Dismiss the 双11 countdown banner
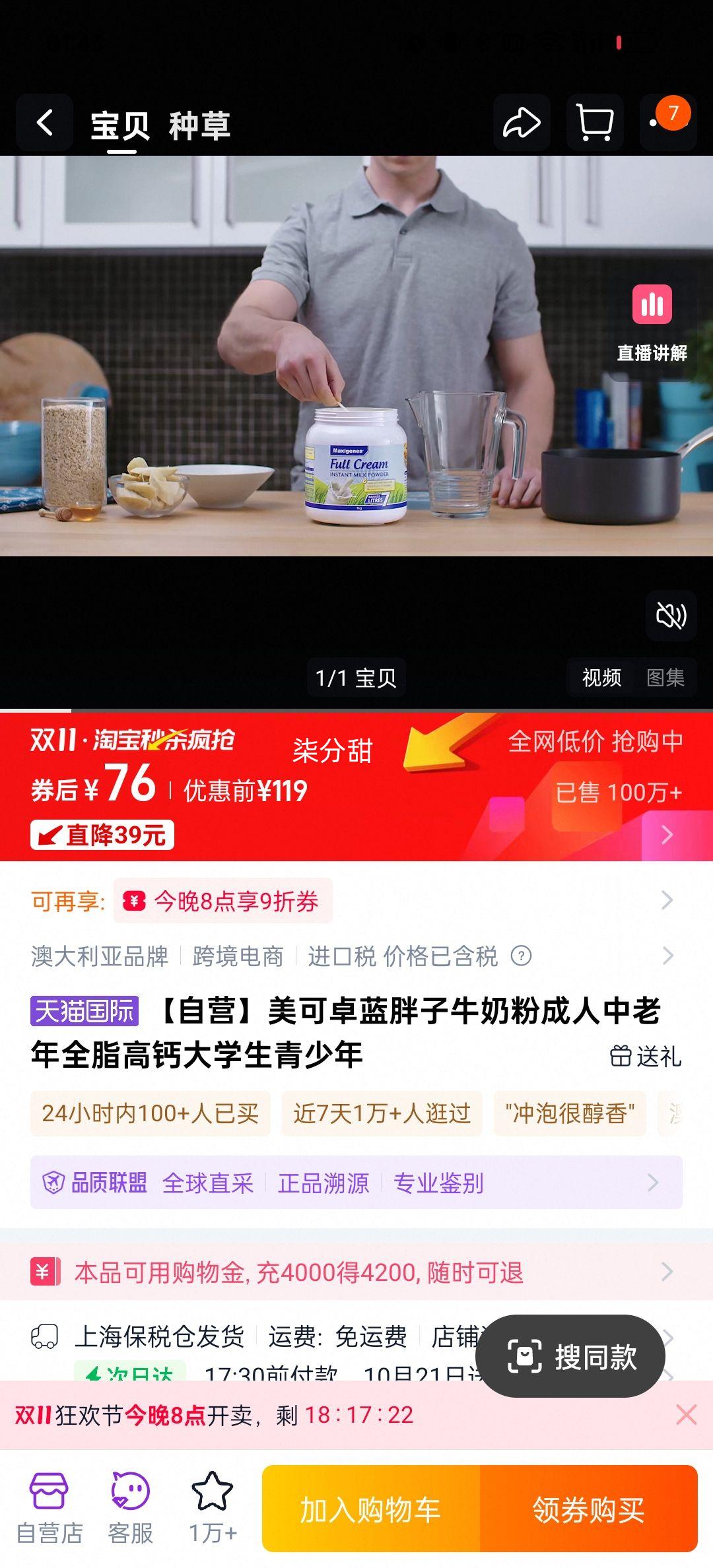The height and width of the screenshot is (1568, 713). pos(686,1415)
